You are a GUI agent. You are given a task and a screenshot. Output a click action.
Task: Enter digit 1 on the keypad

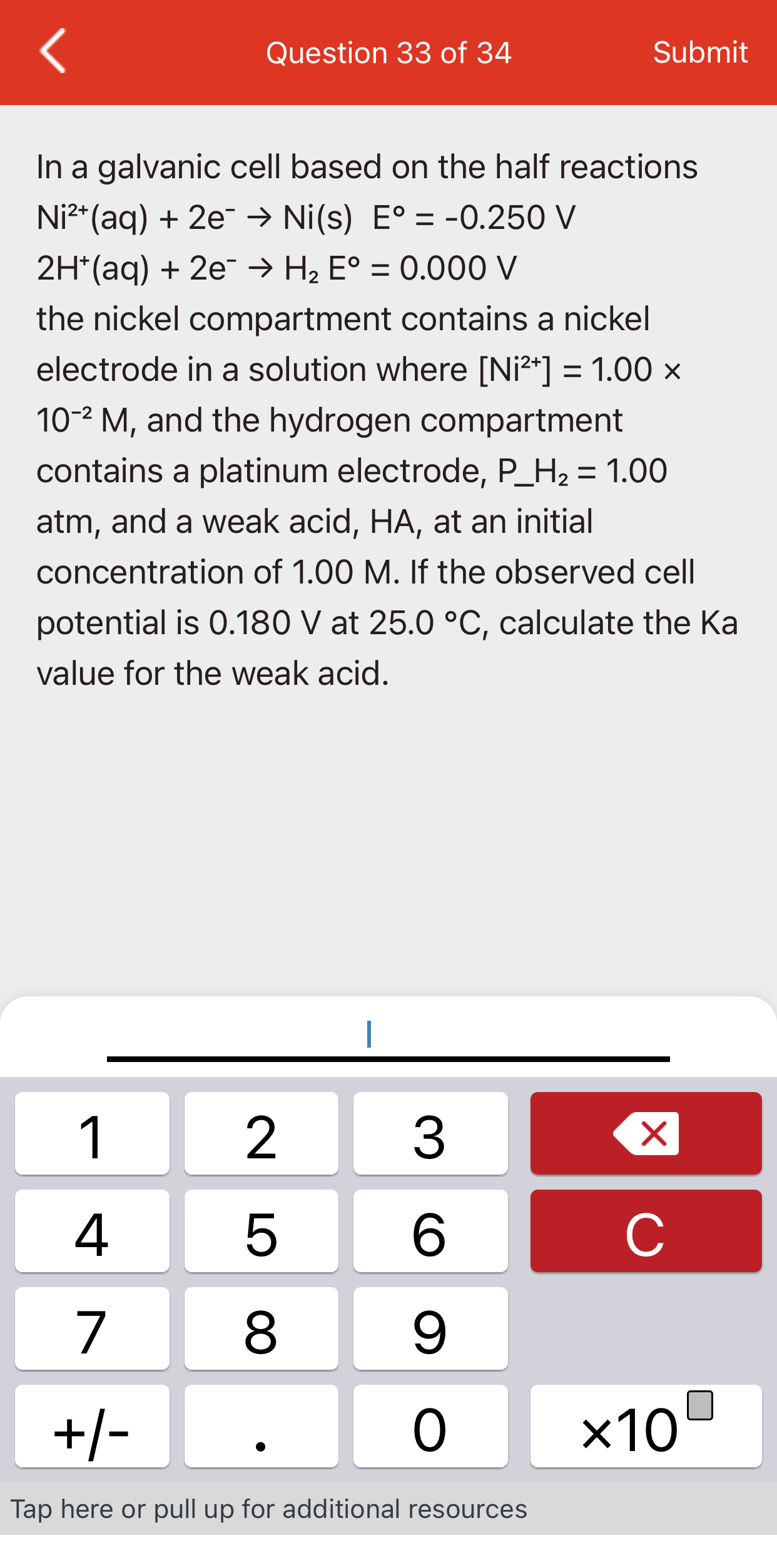pos(92,1133)
